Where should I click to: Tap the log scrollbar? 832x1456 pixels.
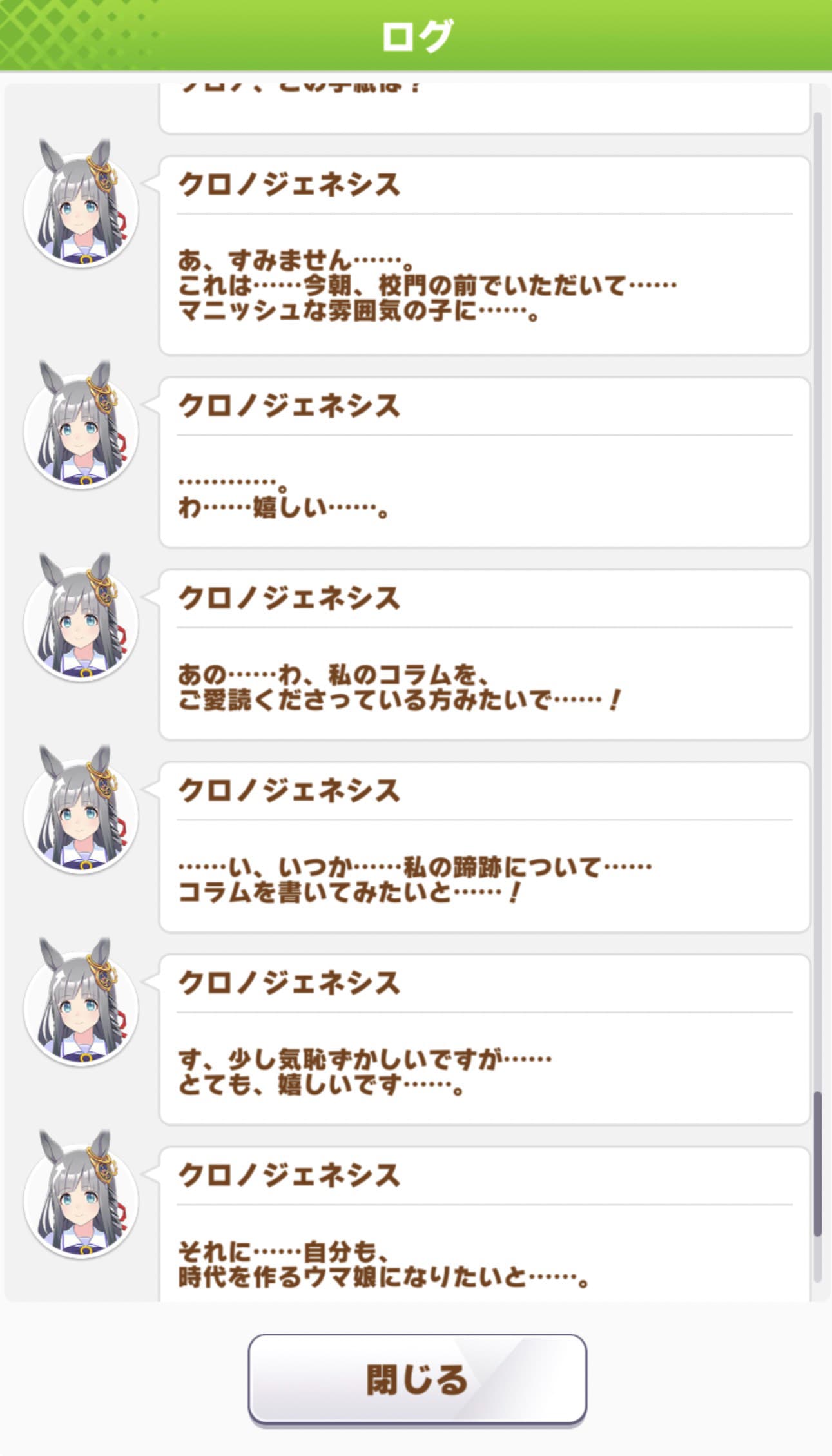(817, 696)
